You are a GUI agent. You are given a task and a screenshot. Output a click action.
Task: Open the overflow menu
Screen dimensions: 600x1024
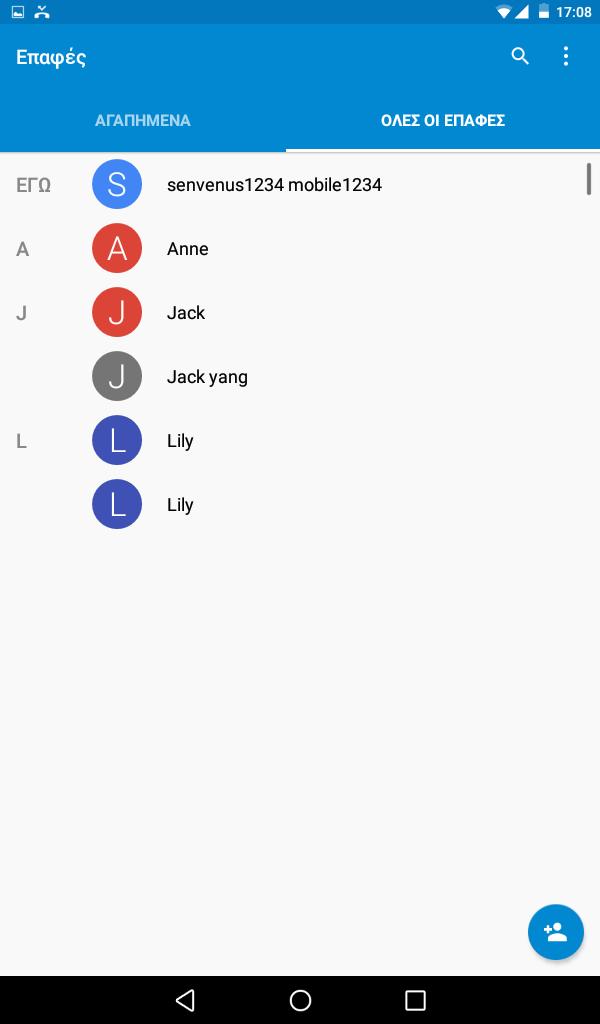566,56
